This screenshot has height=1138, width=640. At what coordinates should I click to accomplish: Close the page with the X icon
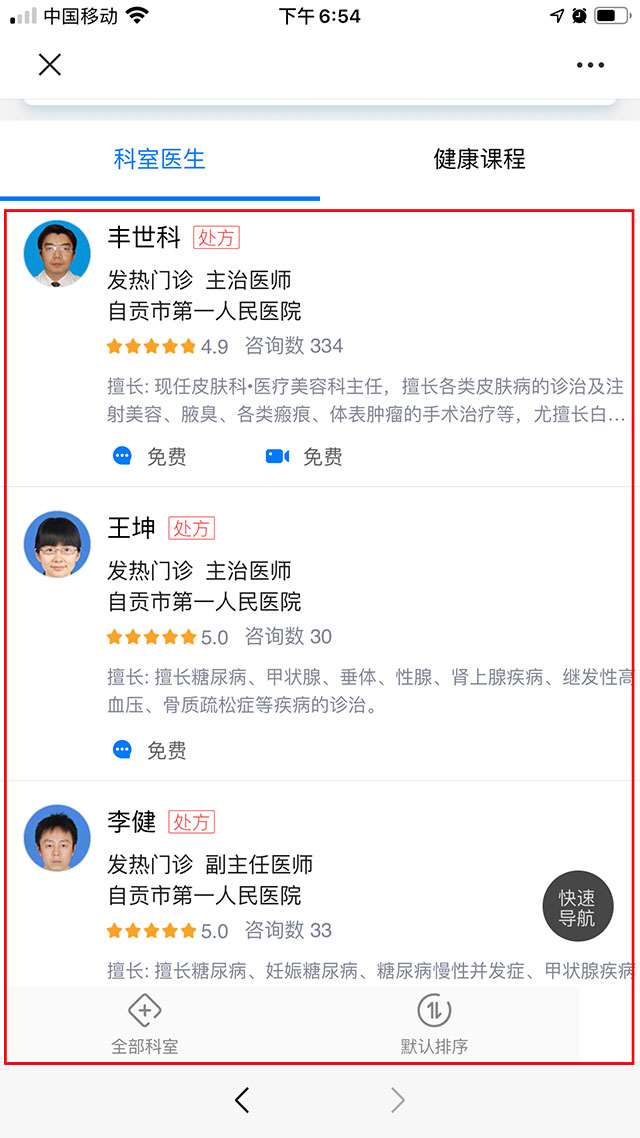[50, 65]
